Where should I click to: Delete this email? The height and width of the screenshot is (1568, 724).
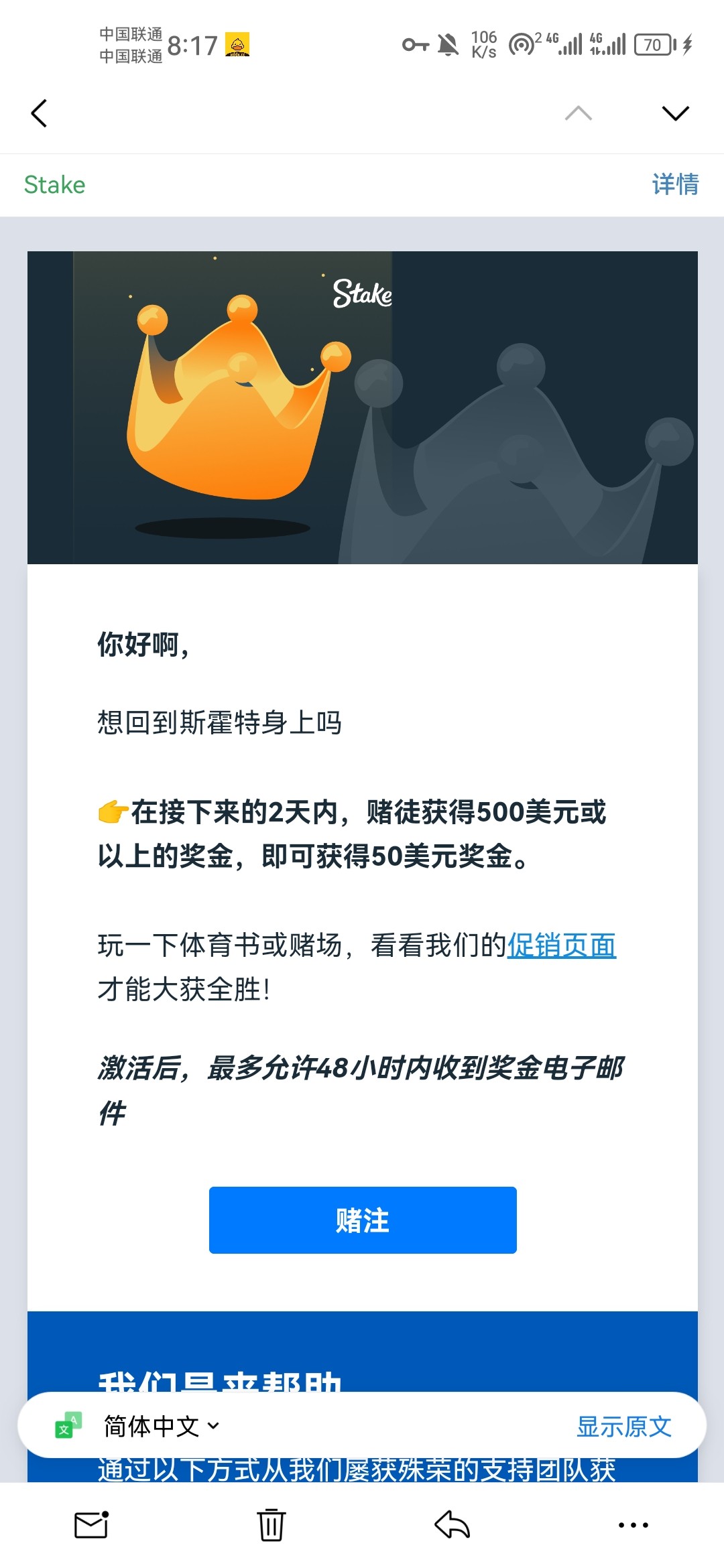pyautogui.click(x=271, y=1525)
